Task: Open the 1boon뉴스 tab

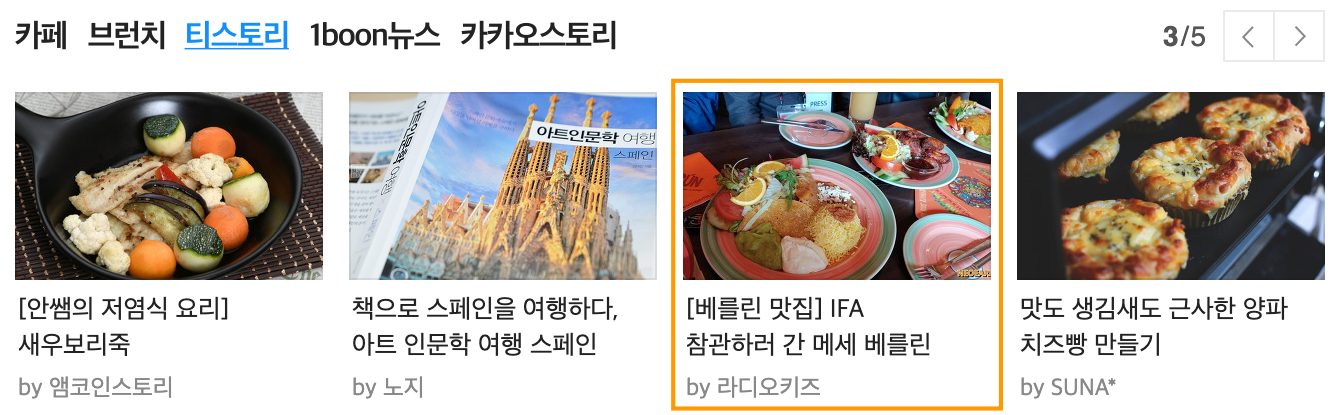Action: click(375, 36)
